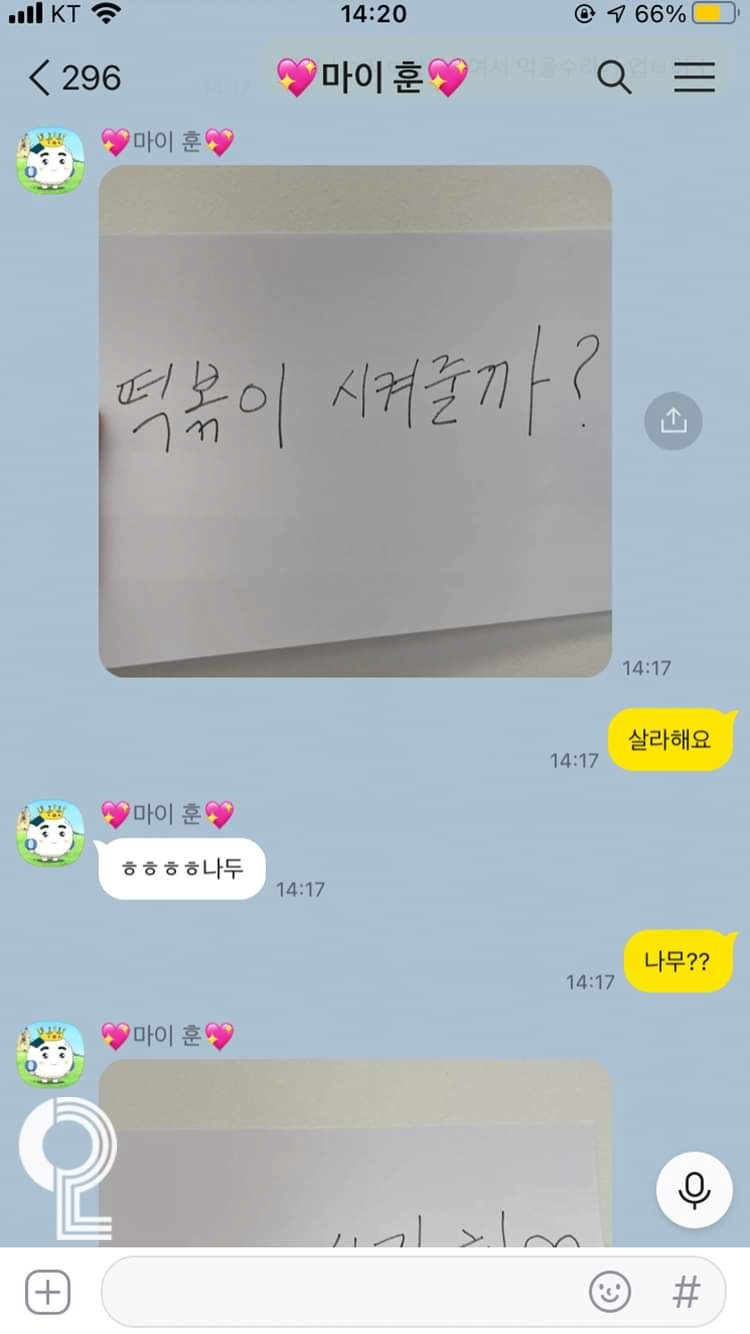Go back to the chat list
Image resolution: width=750 pixels, height=1334 pixels.
click(x=40, y=78)
